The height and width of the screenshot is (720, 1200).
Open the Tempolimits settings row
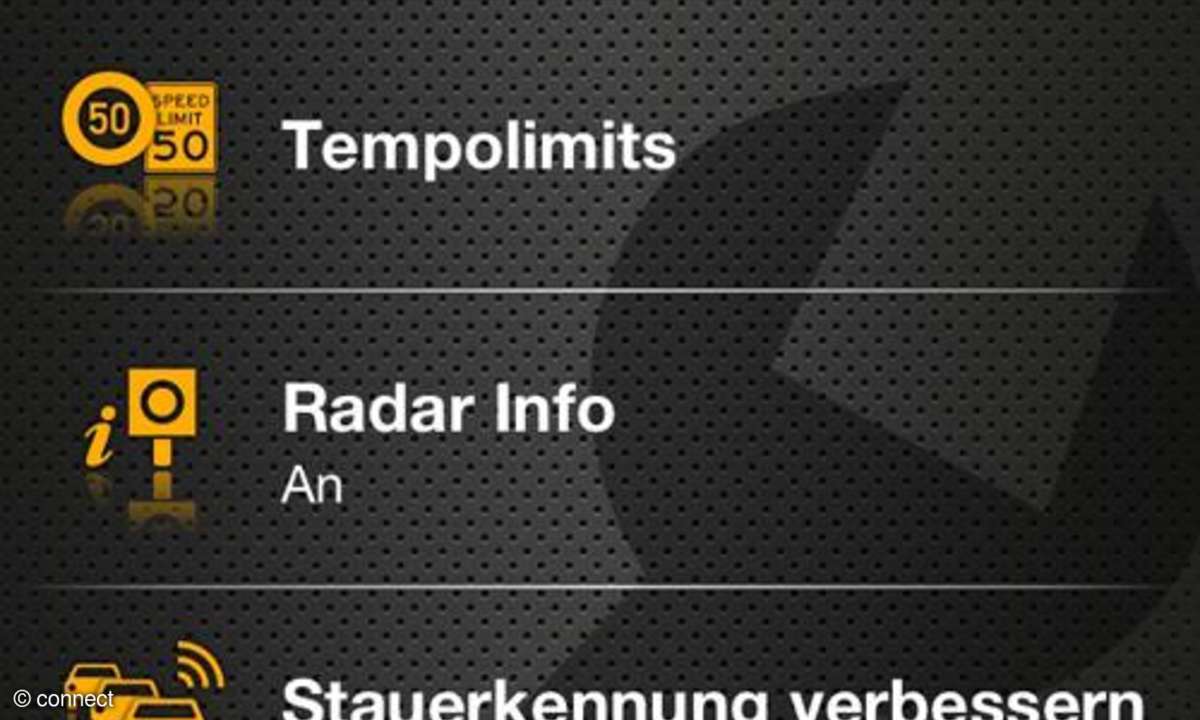pyautogui.click(x=478, y=146)
